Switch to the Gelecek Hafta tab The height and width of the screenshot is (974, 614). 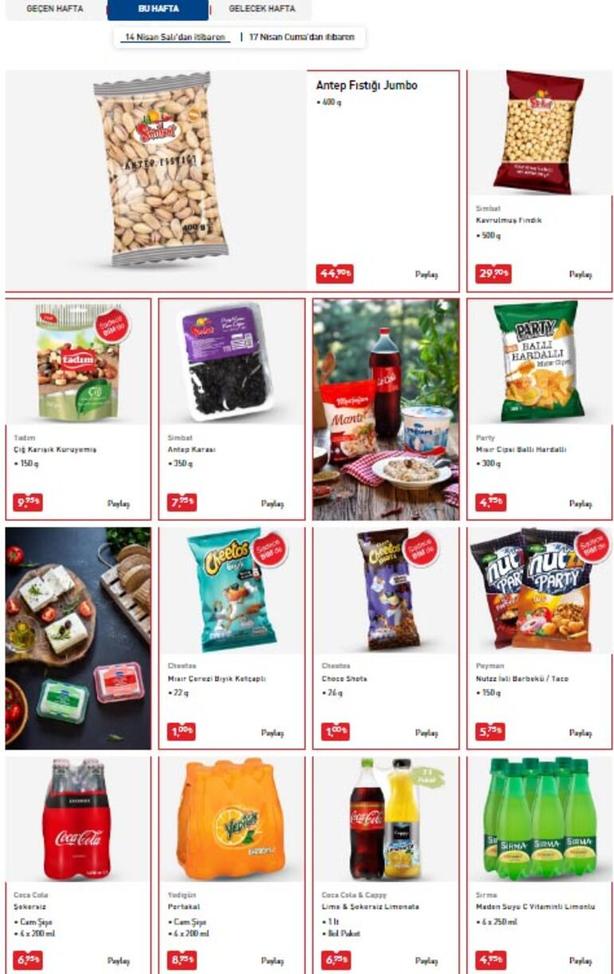(261, 9)
